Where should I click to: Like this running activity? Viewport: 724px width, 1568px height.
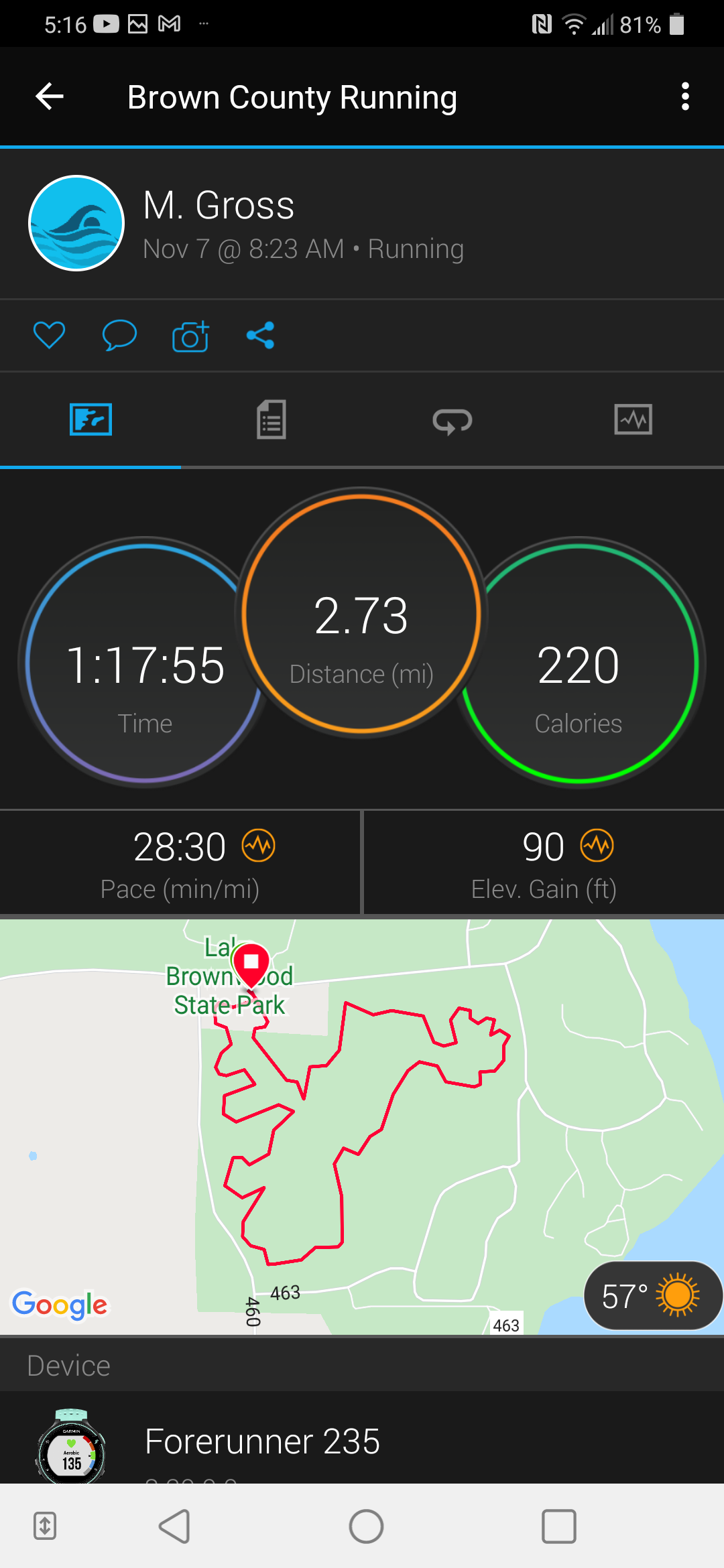pyautogui.click(x=50, y=335)
